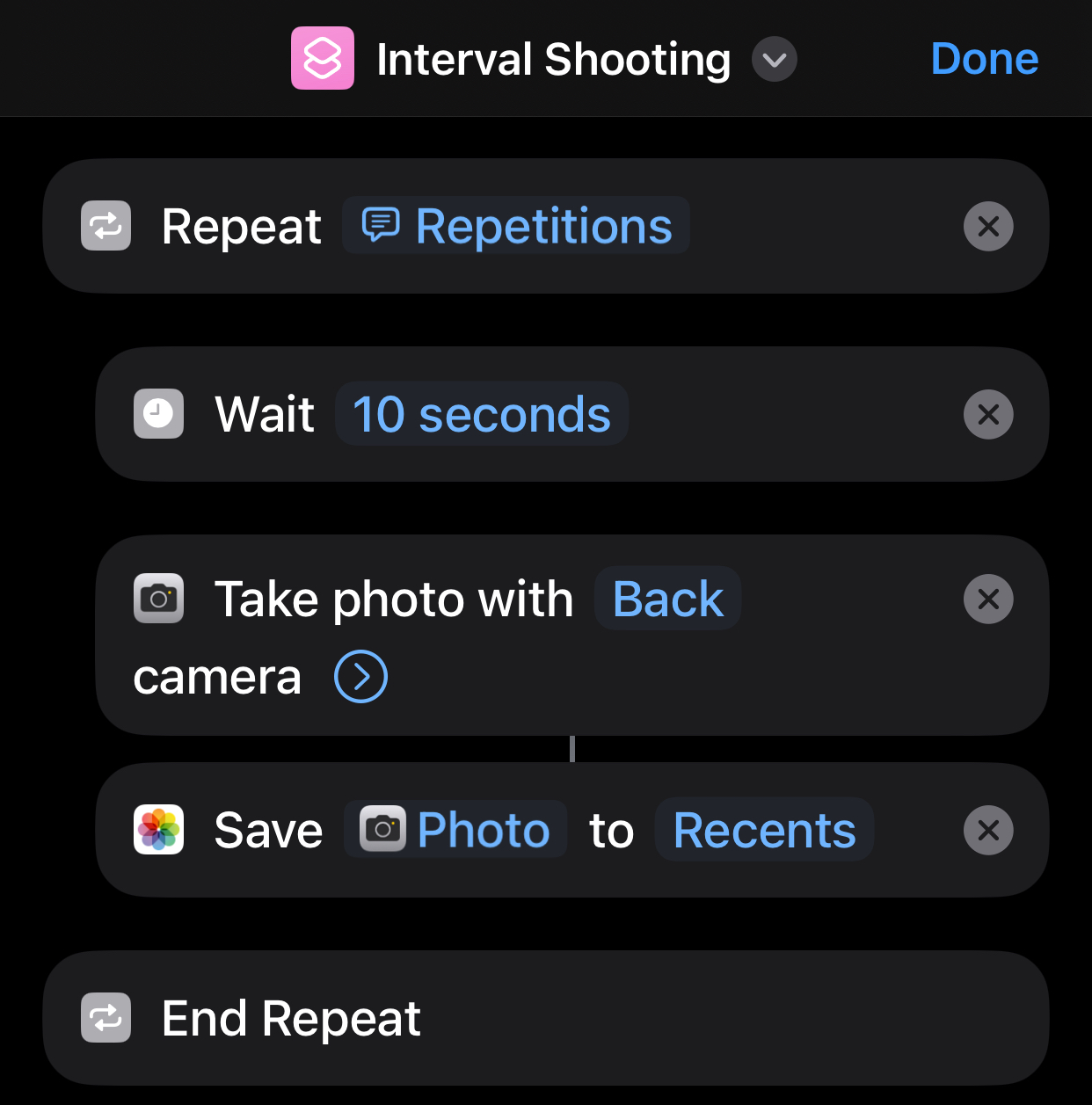Expand the Take photo action options

360,677
